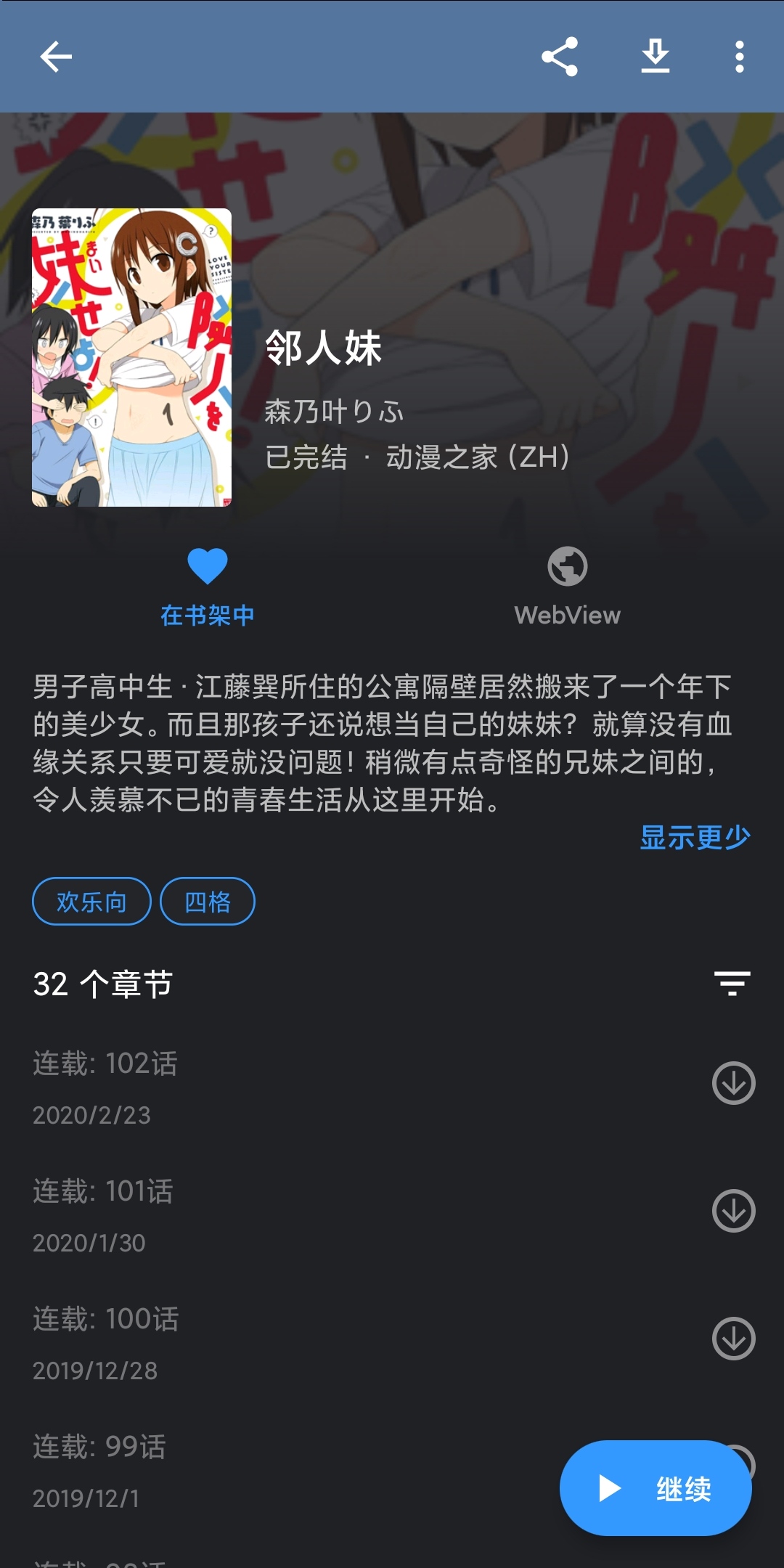Open the overflow menu
The height and width of the screenshot is (1568, 784).
coord(739,57)
